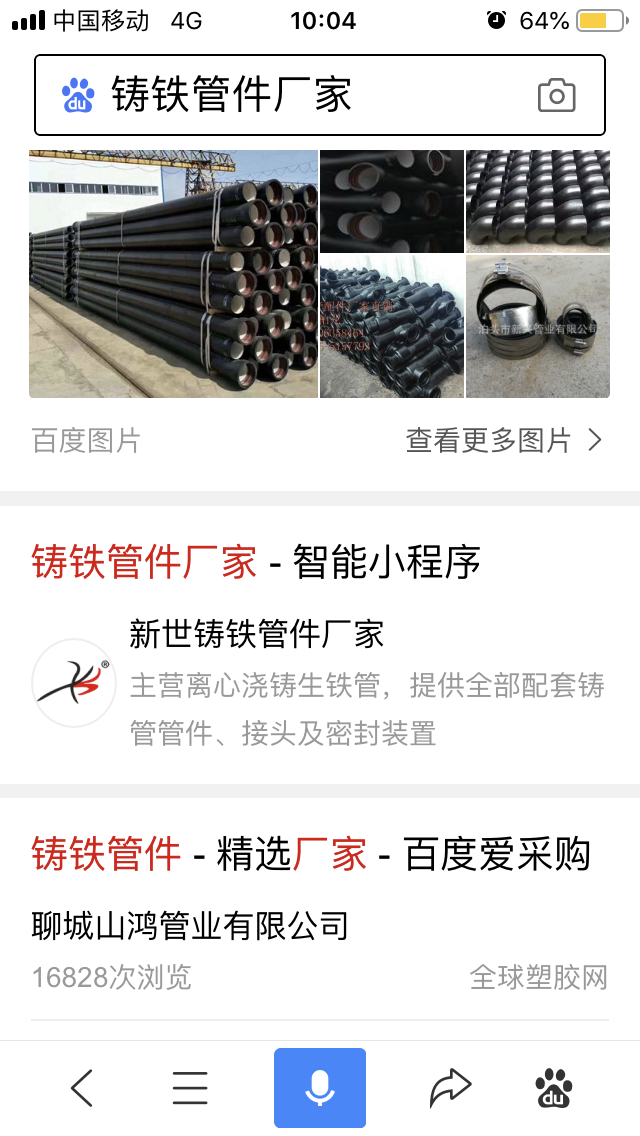Share this page via the share arrow
This screenshot has width=640, height=1136.
pos(450,1087)
